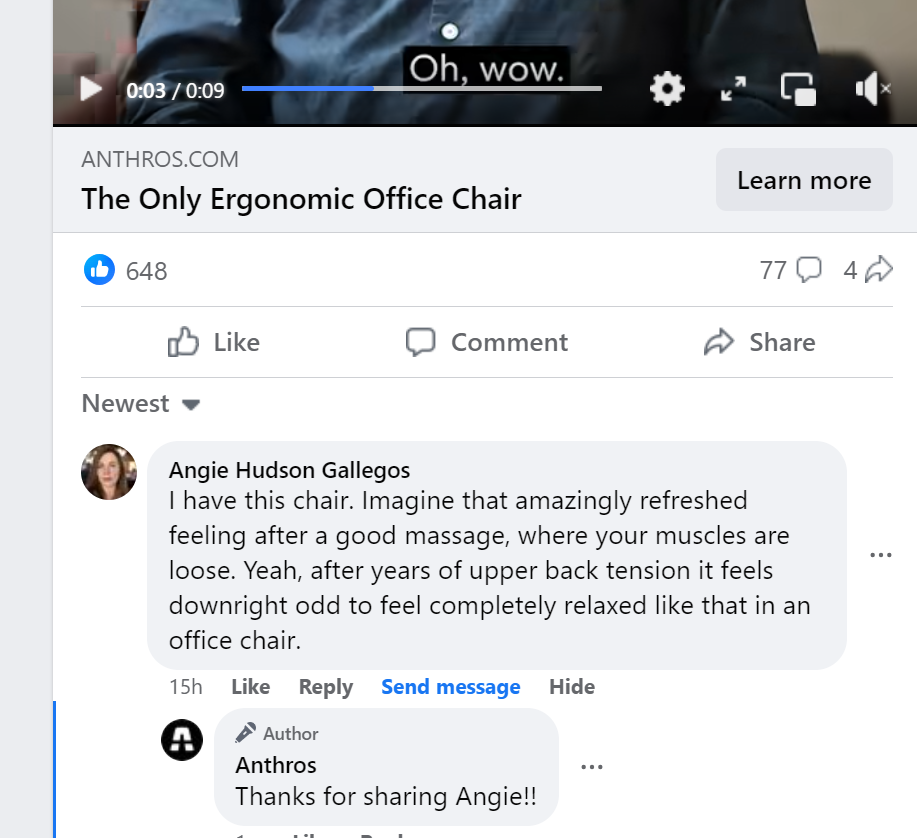The height and width of the screenshot is (838, 917).
Task: Open Angie Hudson Gallegos's profile picture
Action: point(109,472)
